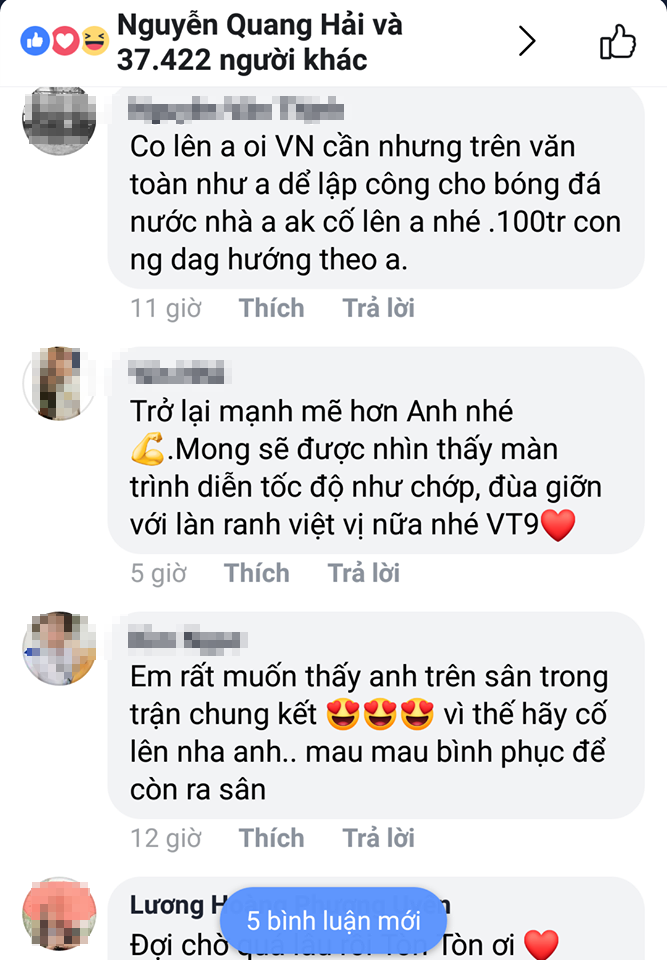Show 5 bình luận mới

(334, 920)
